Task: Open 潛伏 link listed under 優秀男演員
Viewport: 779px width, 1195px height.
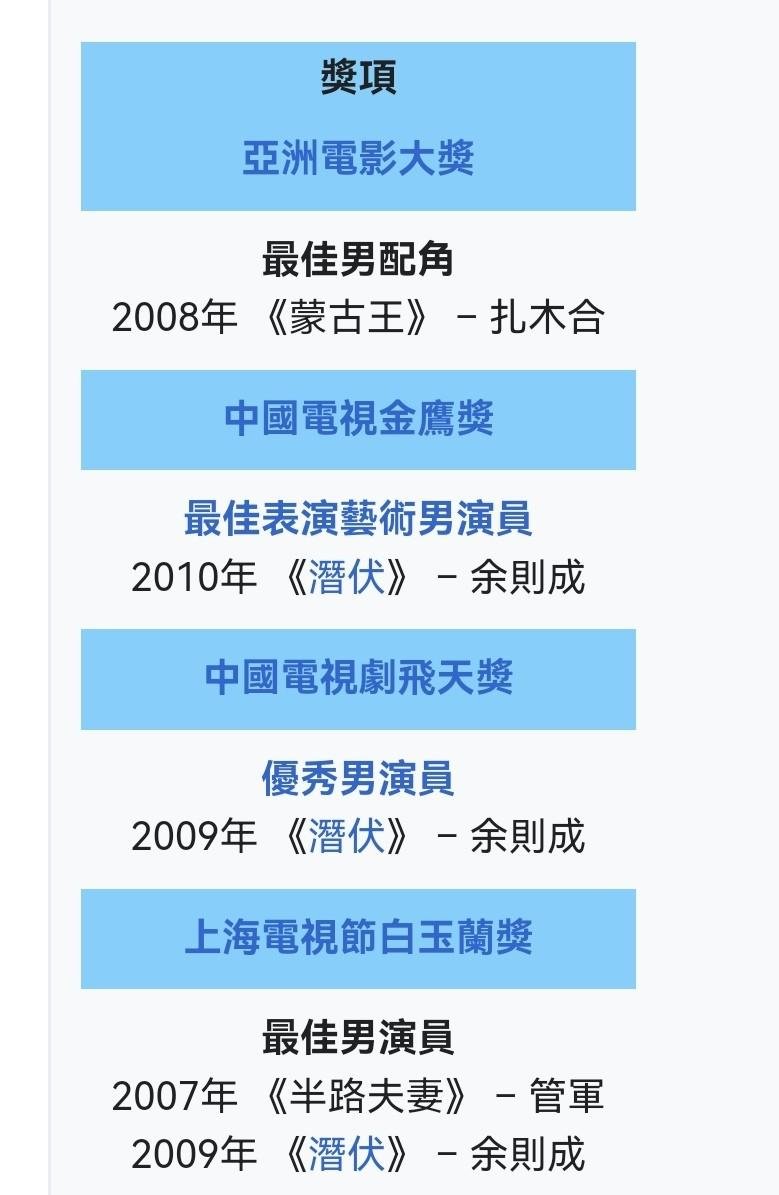Action: (347, 836)
